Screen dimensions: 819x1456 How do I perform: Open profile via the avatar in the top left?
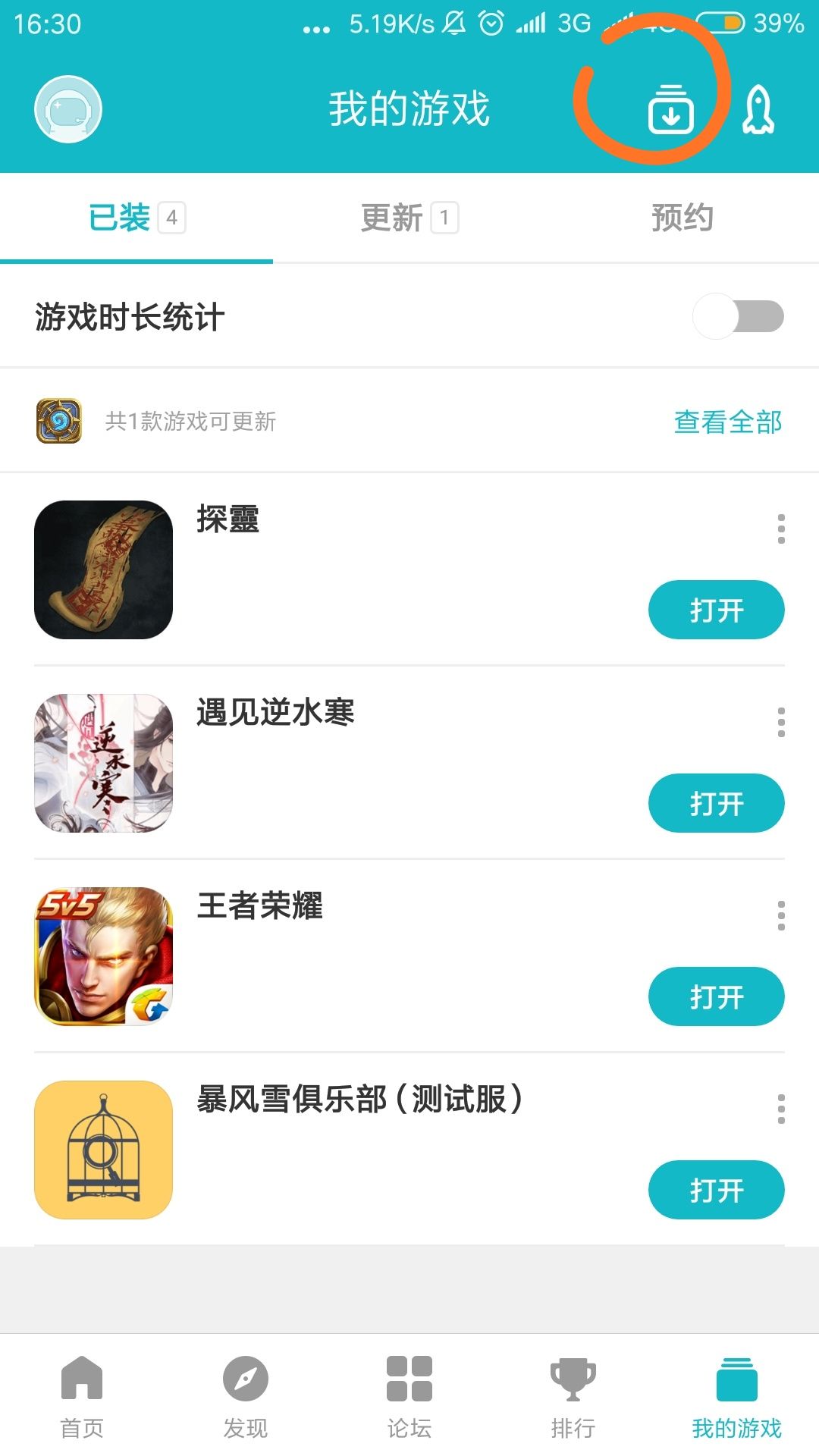68,108
